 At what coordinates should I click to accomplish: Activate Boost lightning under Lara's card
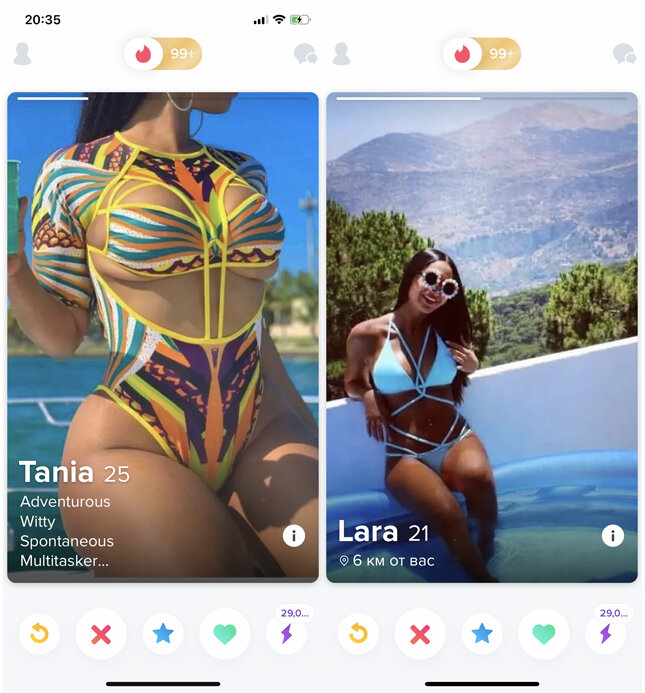tap(605, 633)
